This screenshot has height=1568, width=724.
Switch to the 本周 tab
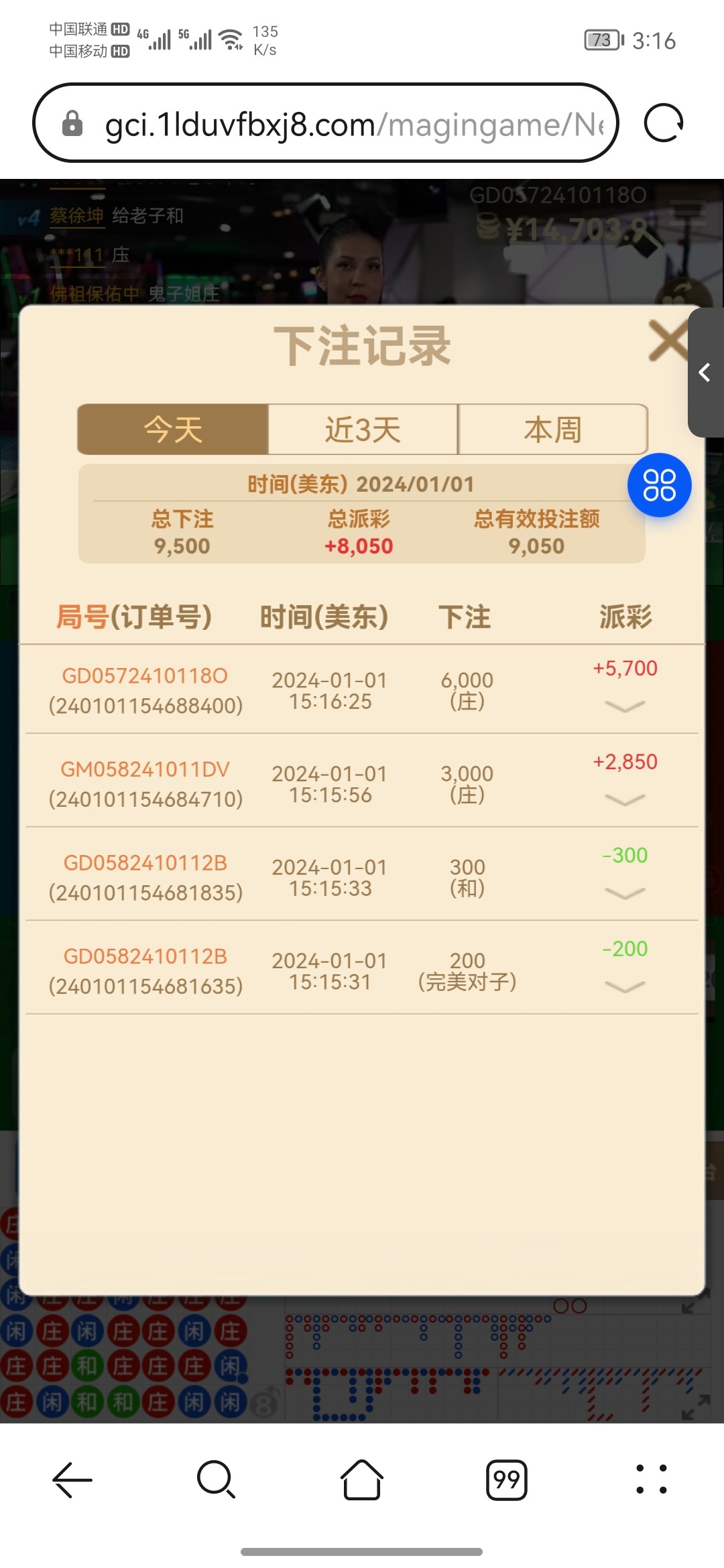pos(552,430)
